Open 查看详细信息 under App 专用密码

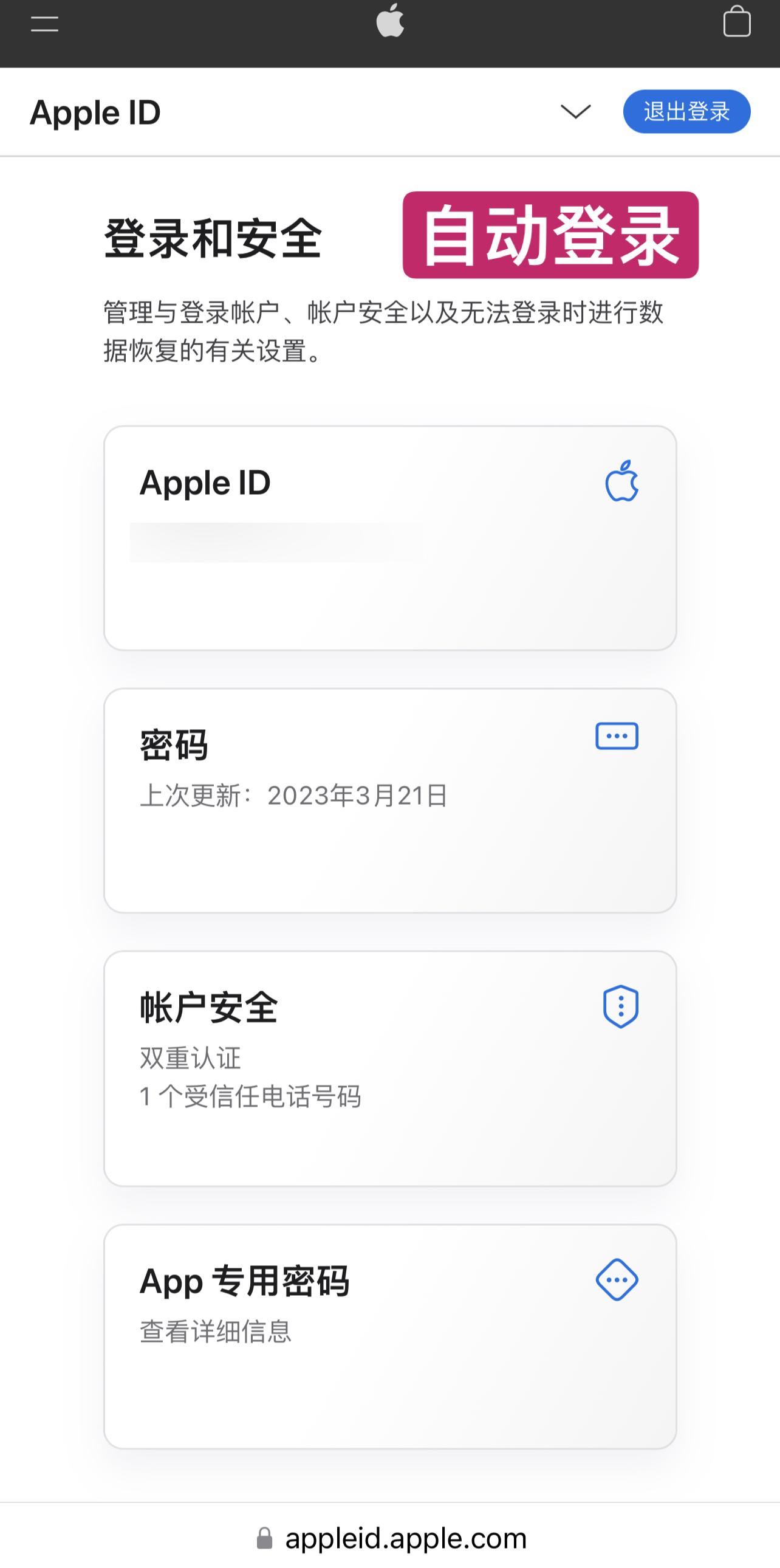click(x=215, y=1331)
